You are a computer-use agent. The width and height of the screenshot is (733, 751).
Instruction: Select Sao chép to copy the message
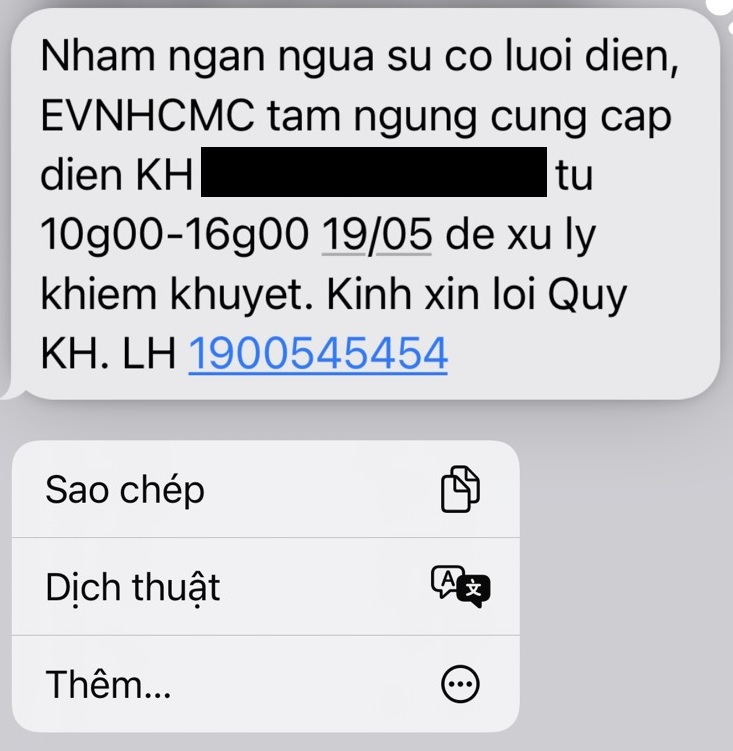[x=265, y=490]
